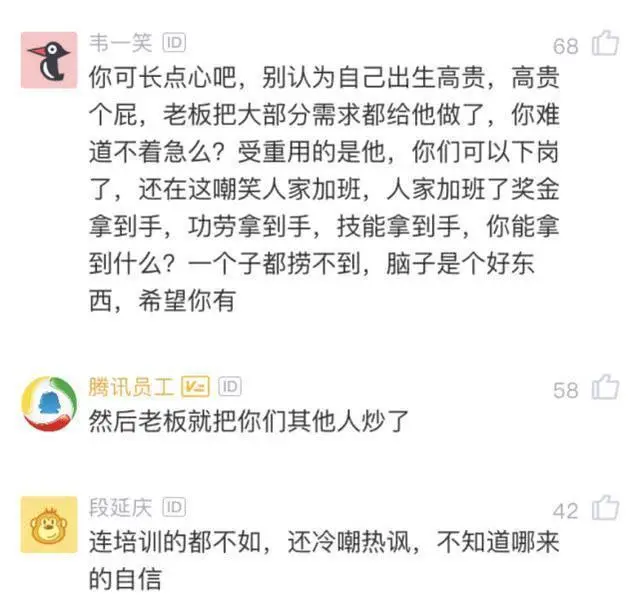Viewport: 640px width, 604px height.
Task: Open 腾讯员工's profile avatar
Action: [x=49, y=402]
